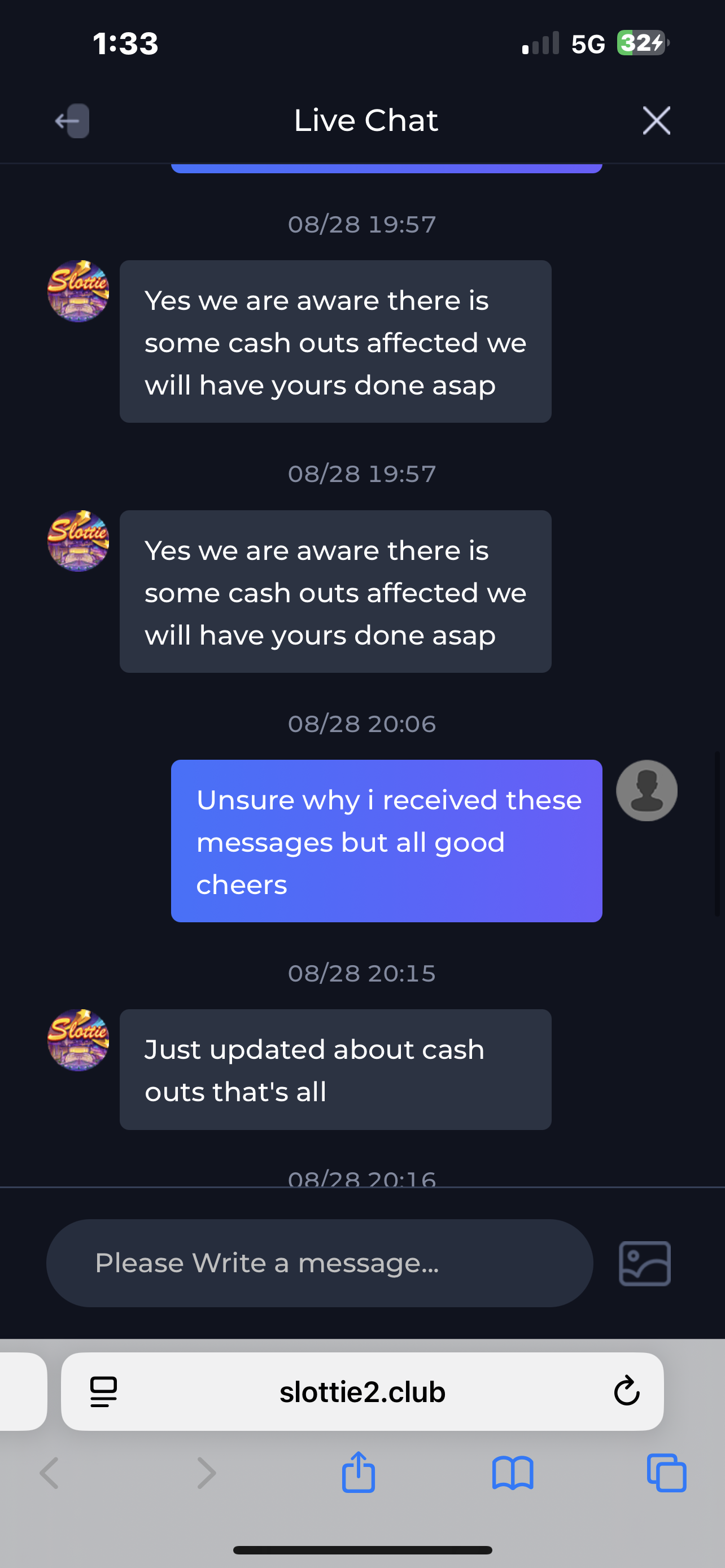725x1568 pixels.
Task: Focus the Please Write a message field
Action: 319,1263
